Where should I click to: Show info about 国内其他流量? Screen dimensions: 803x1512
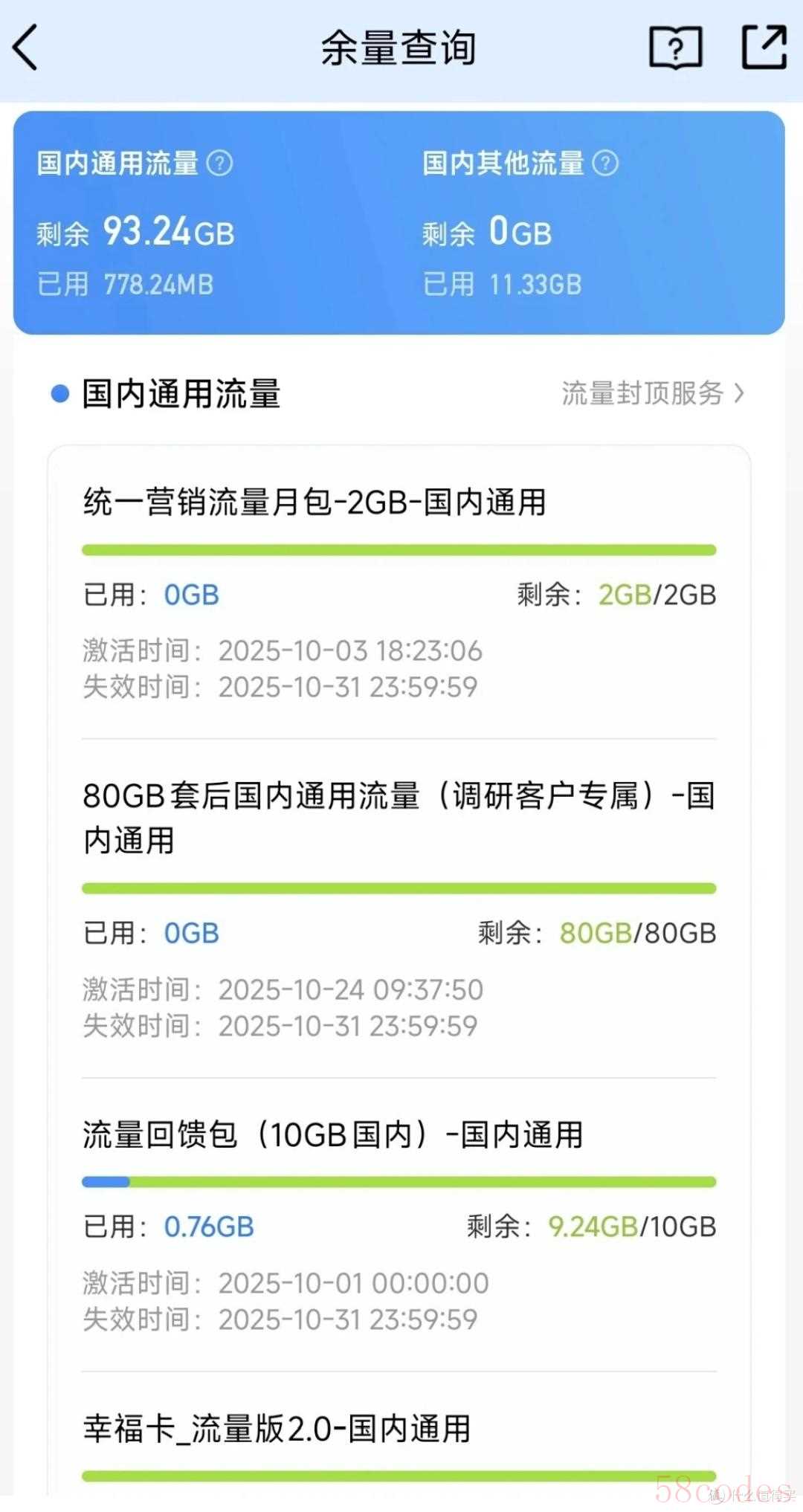point(605,163)
